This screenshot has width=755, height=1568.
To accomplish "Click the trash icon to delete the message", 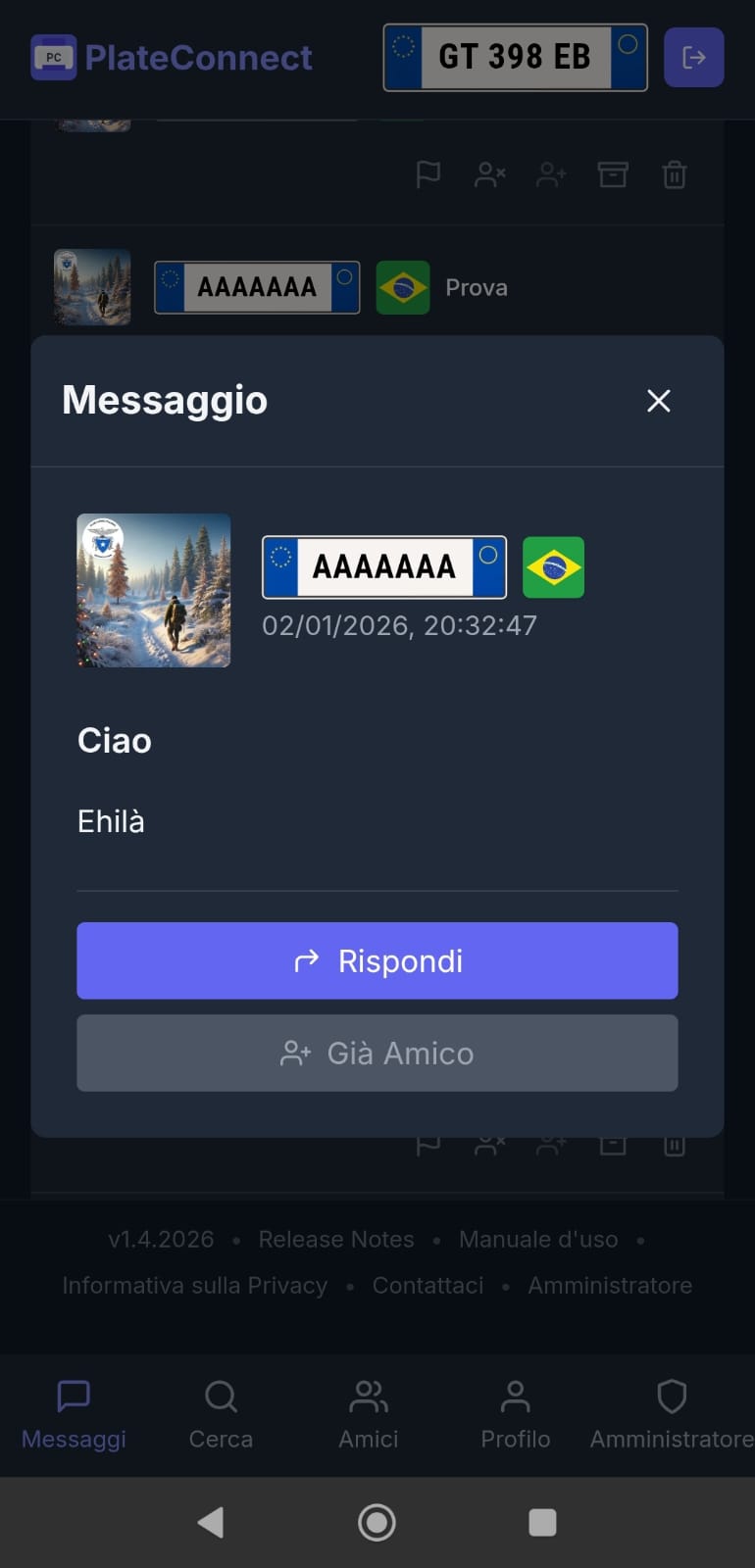I will [674, 174].
